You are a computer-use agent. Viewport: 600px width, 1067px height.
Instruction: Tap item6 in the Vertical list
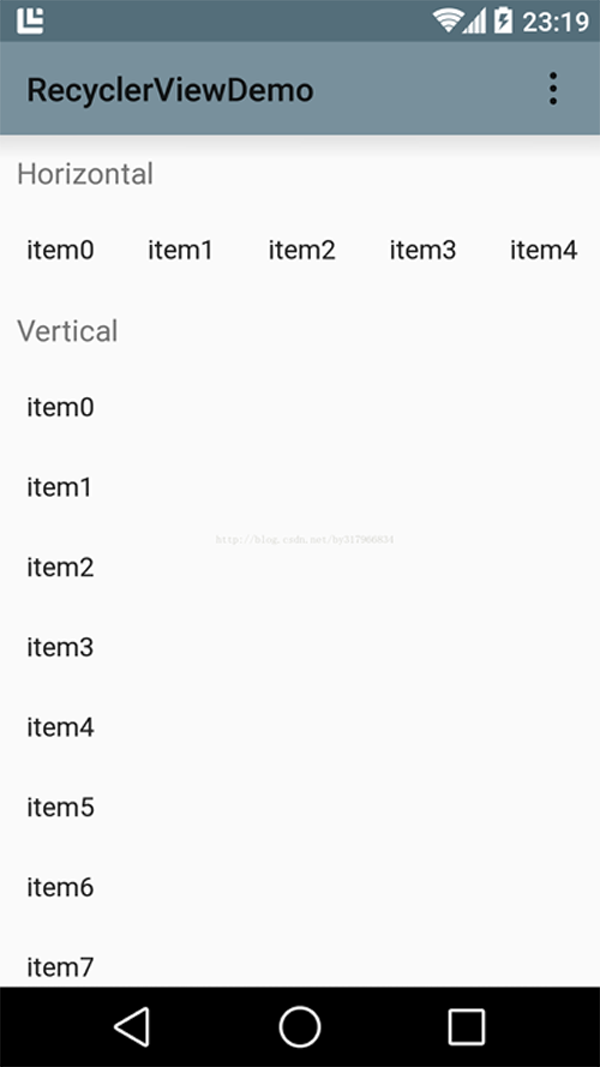(60, 887)
